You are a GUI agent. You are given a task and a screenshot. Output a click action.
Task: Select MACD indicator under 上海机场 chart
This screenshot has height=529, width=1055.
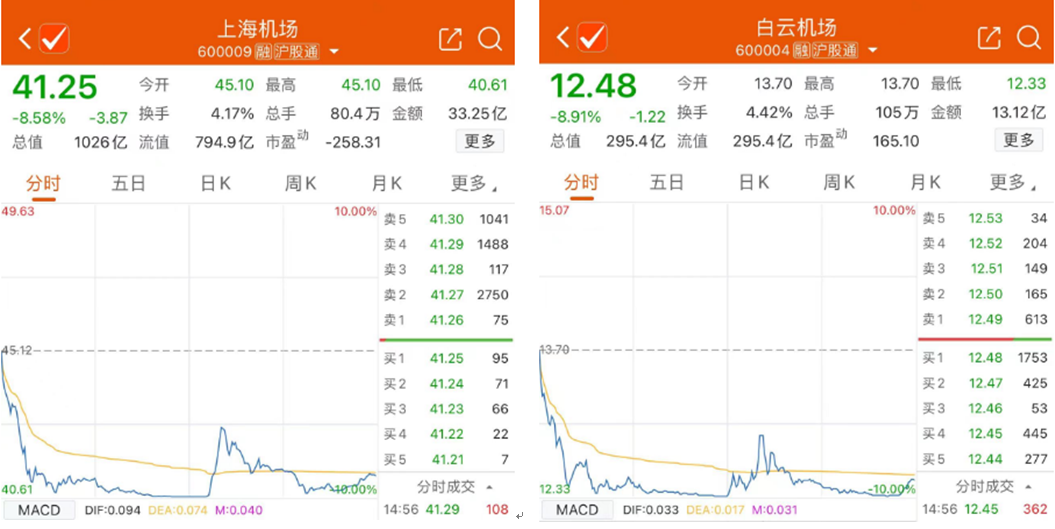click(x=41, y=510)
